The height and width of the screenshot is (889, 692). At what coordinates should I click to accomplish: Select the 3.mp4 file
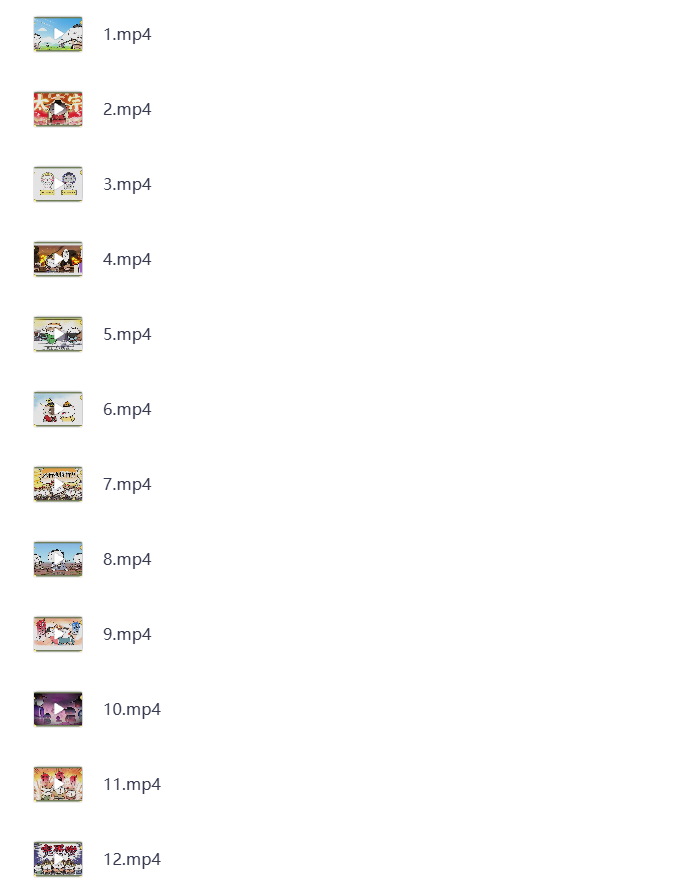126,185
